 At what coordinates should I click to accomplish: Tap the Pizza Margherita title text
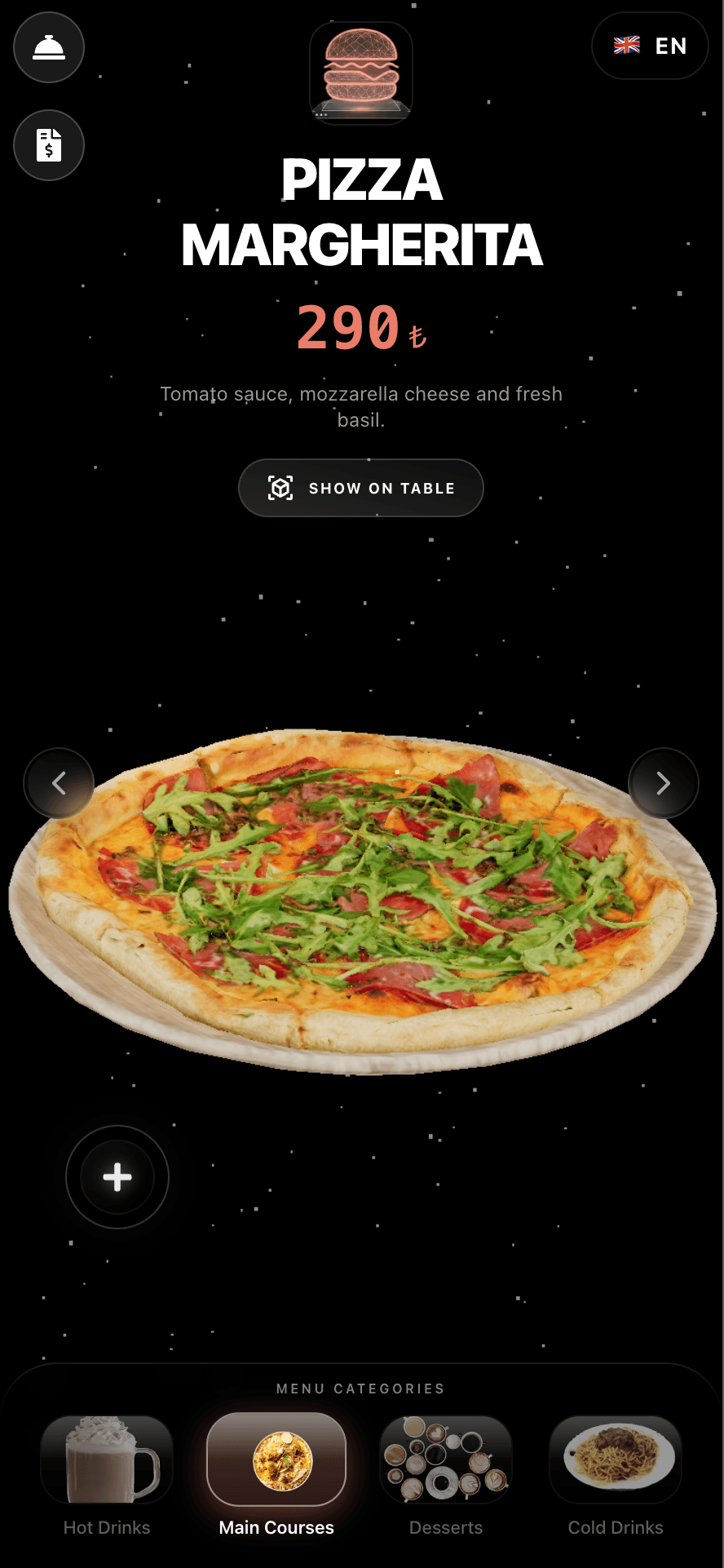[x=361, y=210]
